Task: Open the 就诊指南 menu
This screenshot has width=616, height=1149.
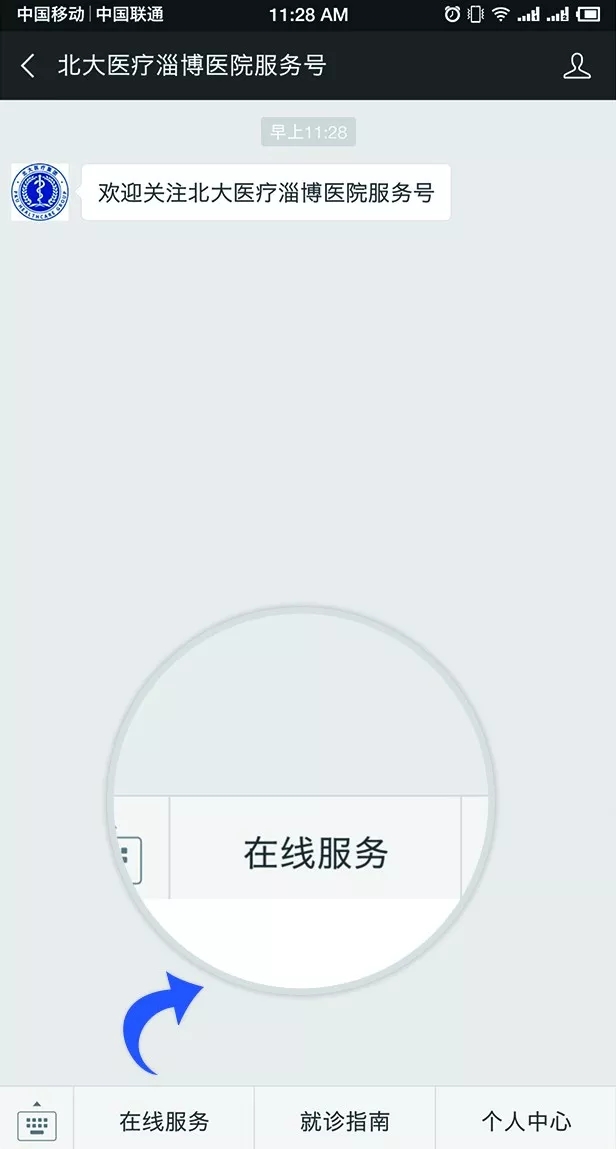Action: 345,1121
